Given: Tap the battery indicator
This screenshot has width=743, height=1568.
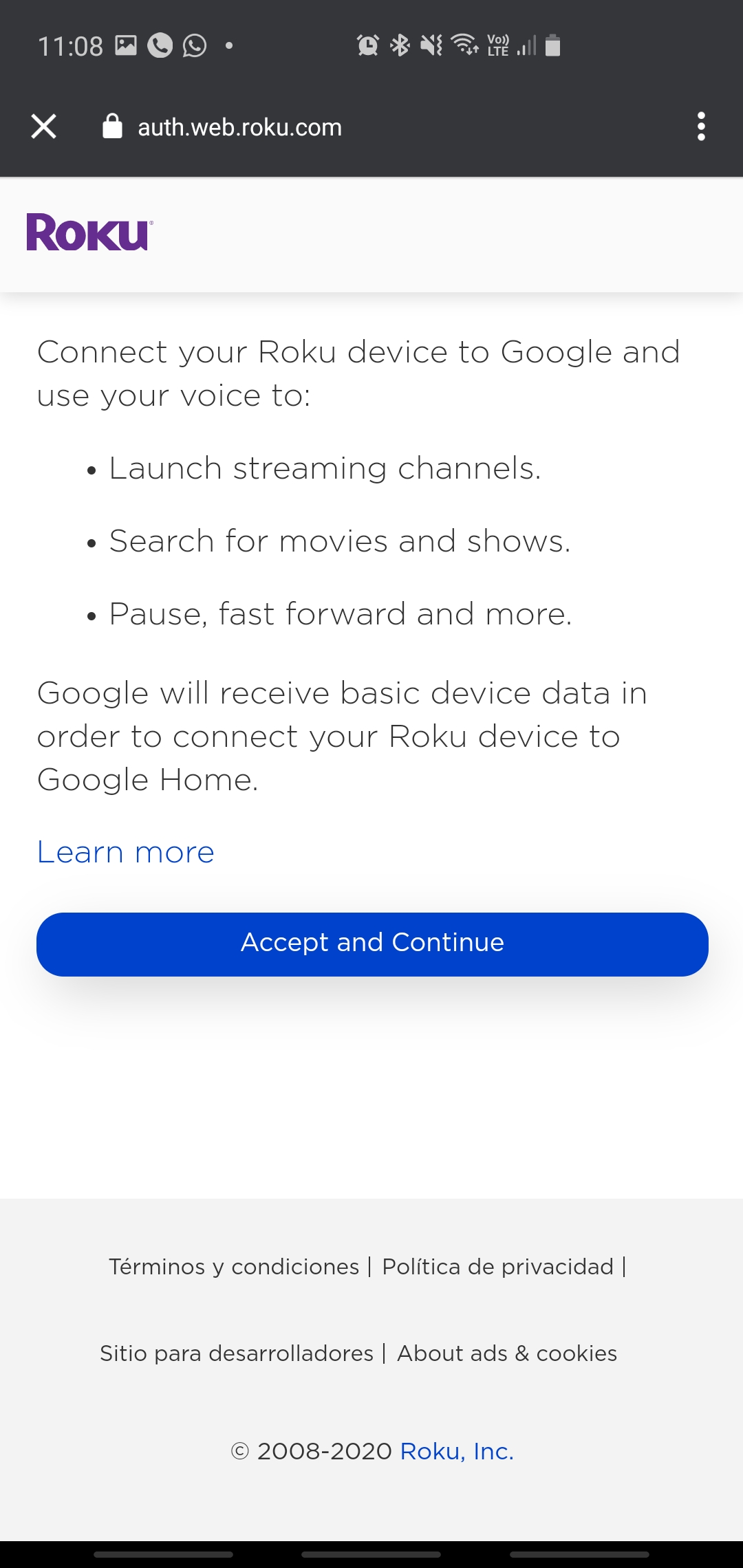Looking at the screenshot, I should tap(552, 45).
